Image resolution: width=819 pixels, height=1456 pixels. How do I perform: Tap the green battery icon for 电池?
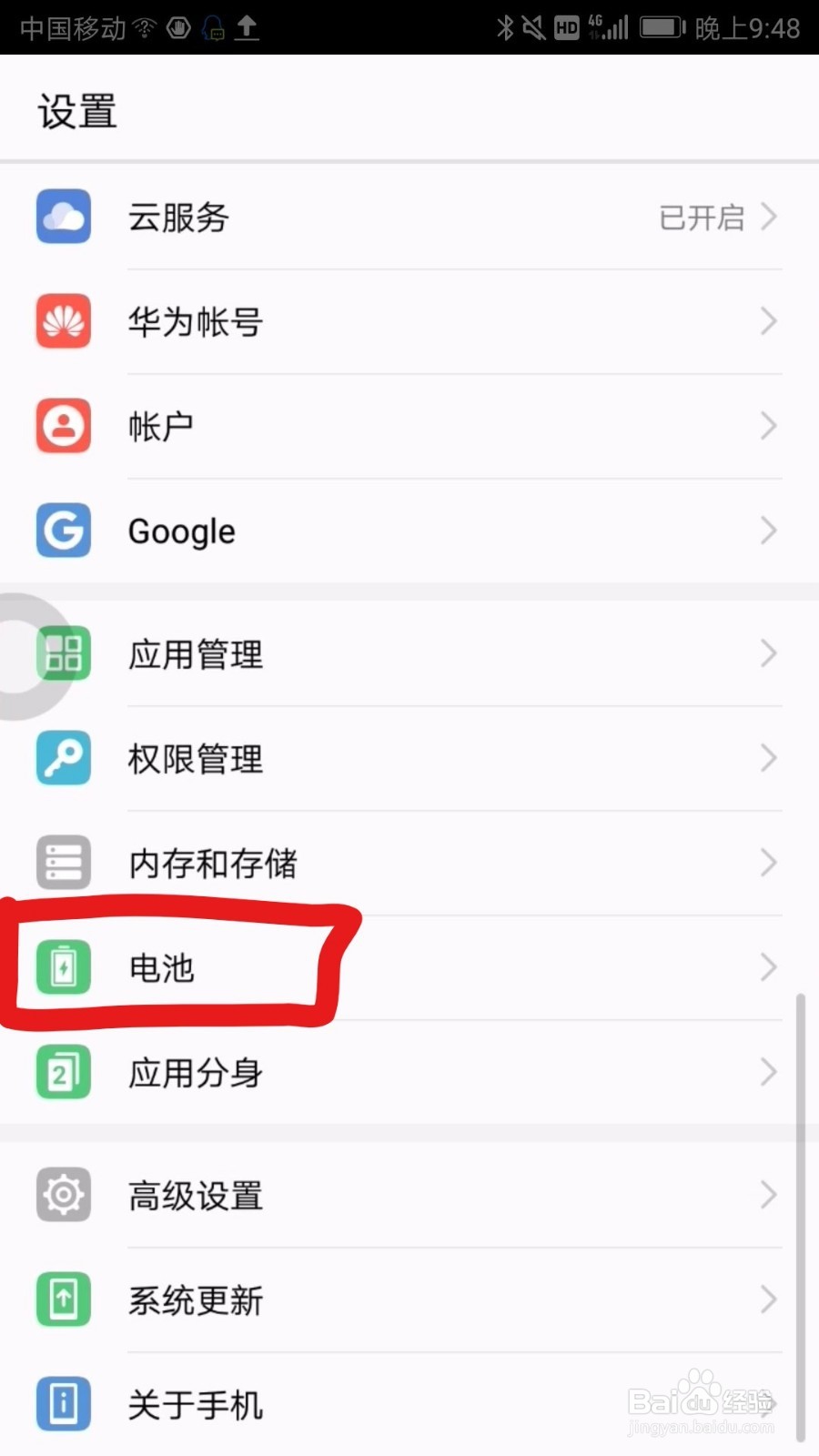[62, 967]
